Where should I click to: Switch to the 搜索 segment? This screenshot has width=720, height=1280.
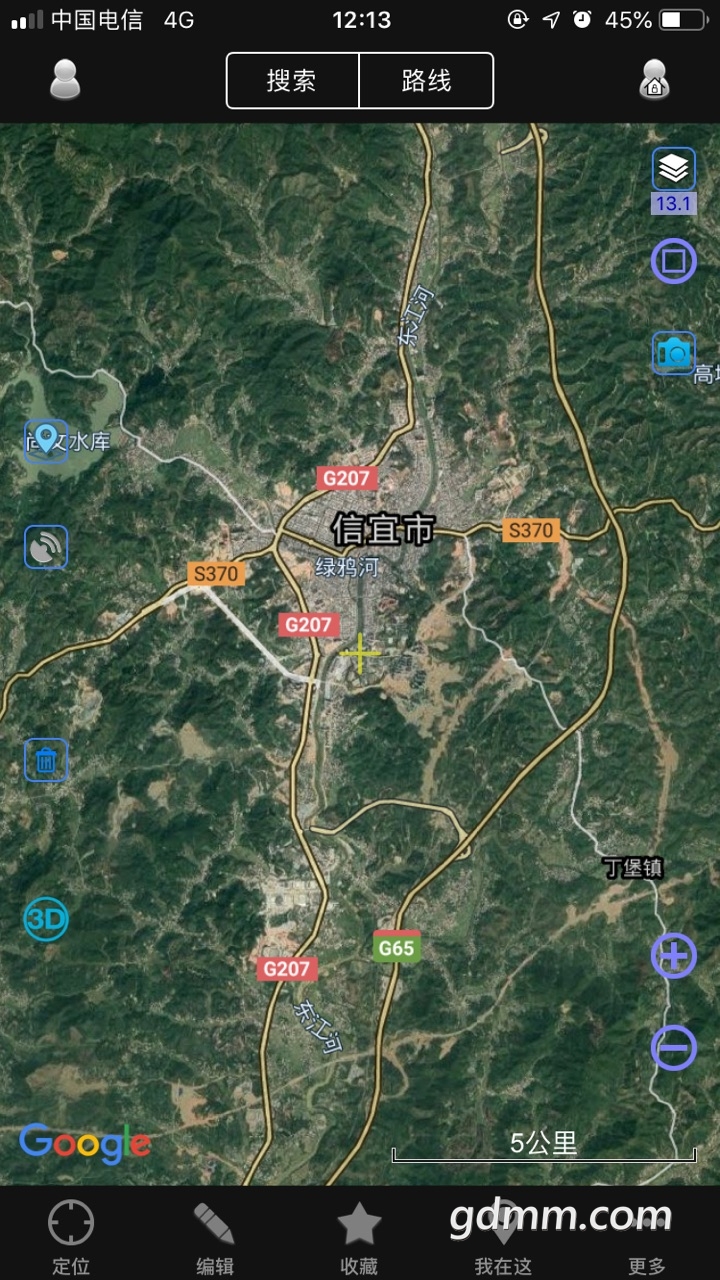(x=292, y=81)
